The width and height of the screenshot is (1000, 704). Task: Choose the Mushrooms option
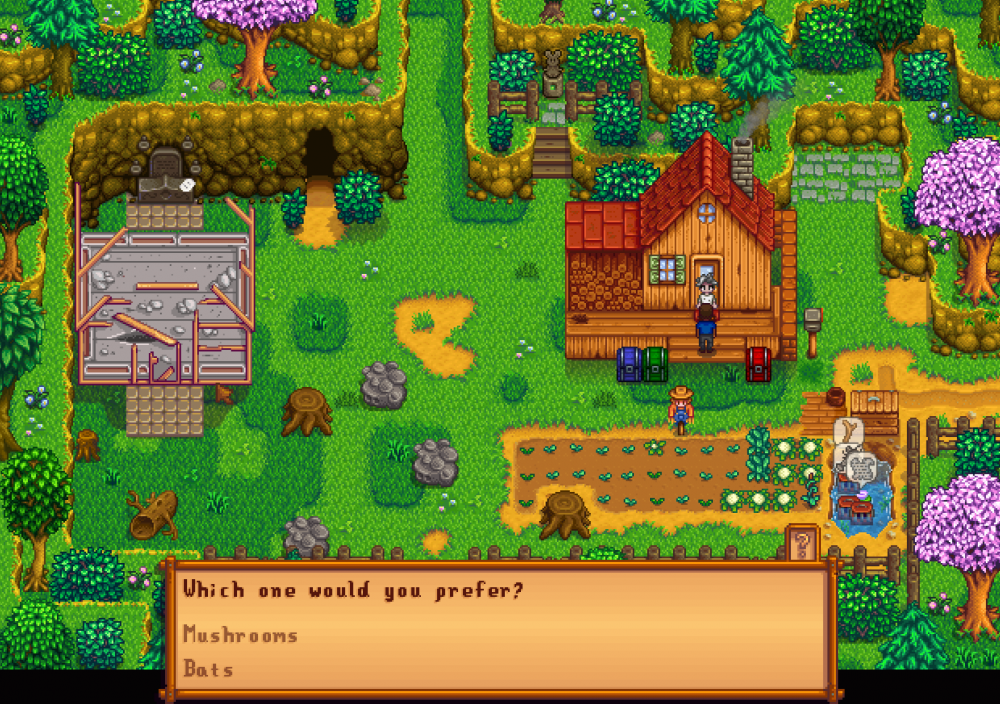click(241, 635)
